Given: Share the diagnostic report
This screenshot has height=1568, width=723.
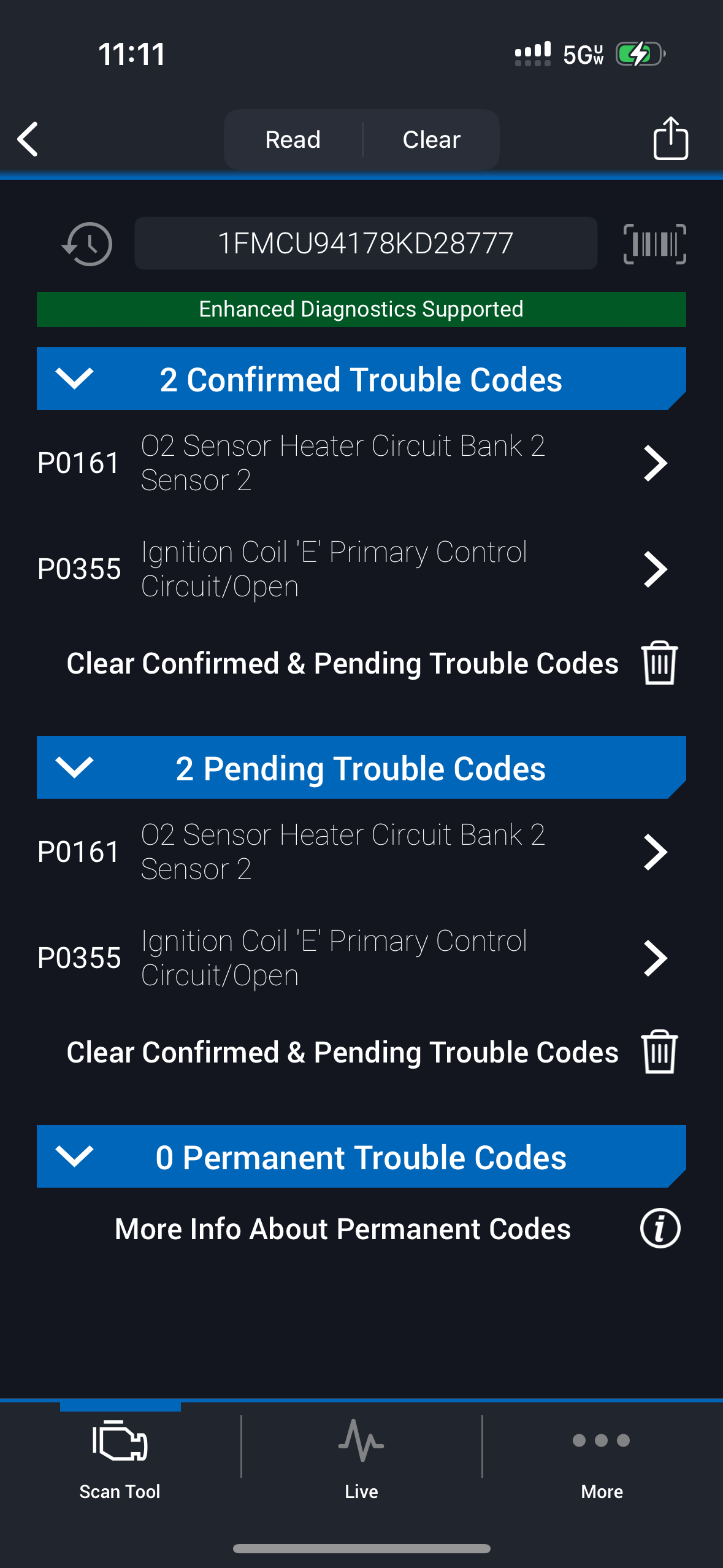Looking at the screenshot, I should point(670,139).
